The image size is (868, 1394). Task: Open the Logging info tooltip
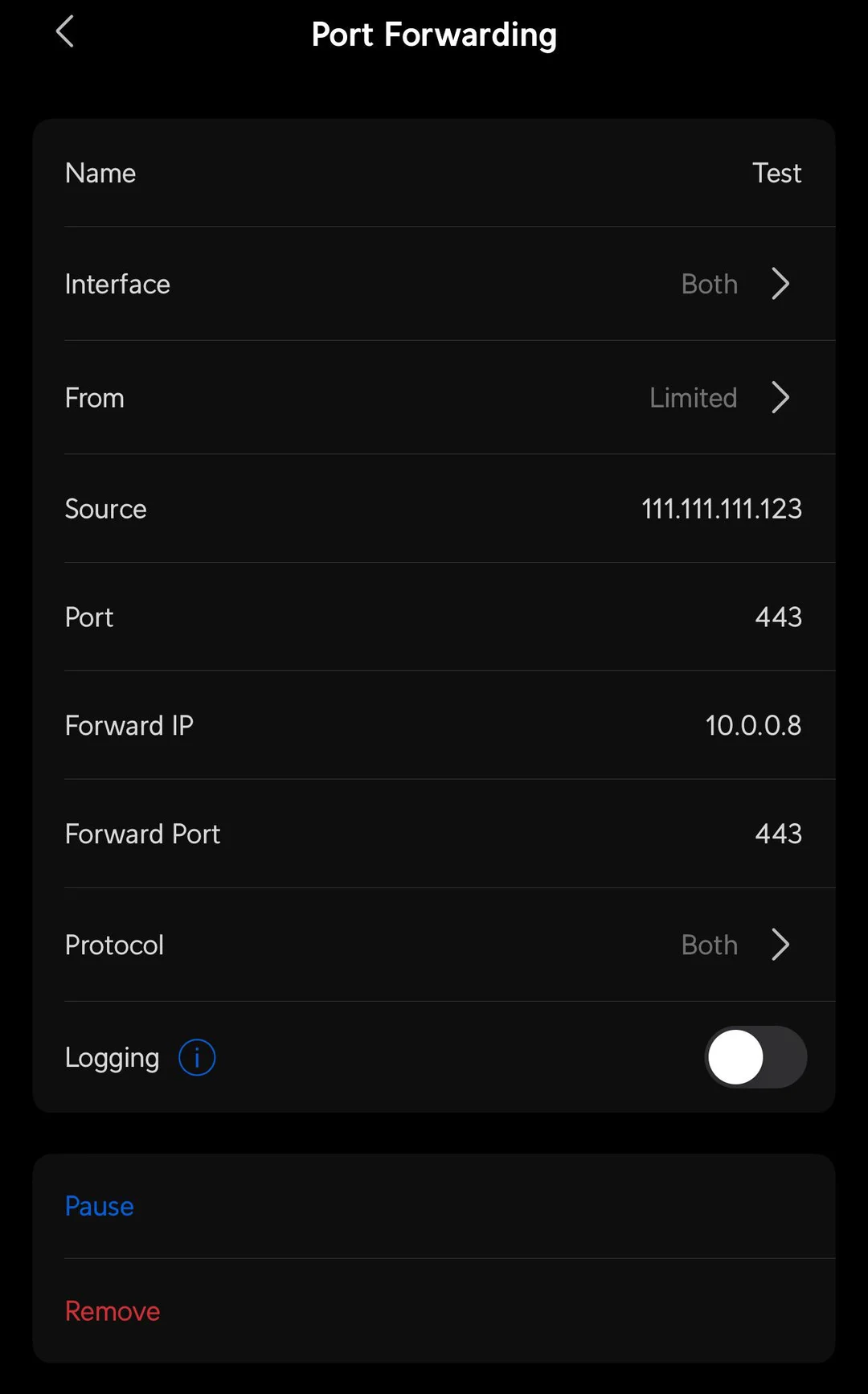(195, 1057)
